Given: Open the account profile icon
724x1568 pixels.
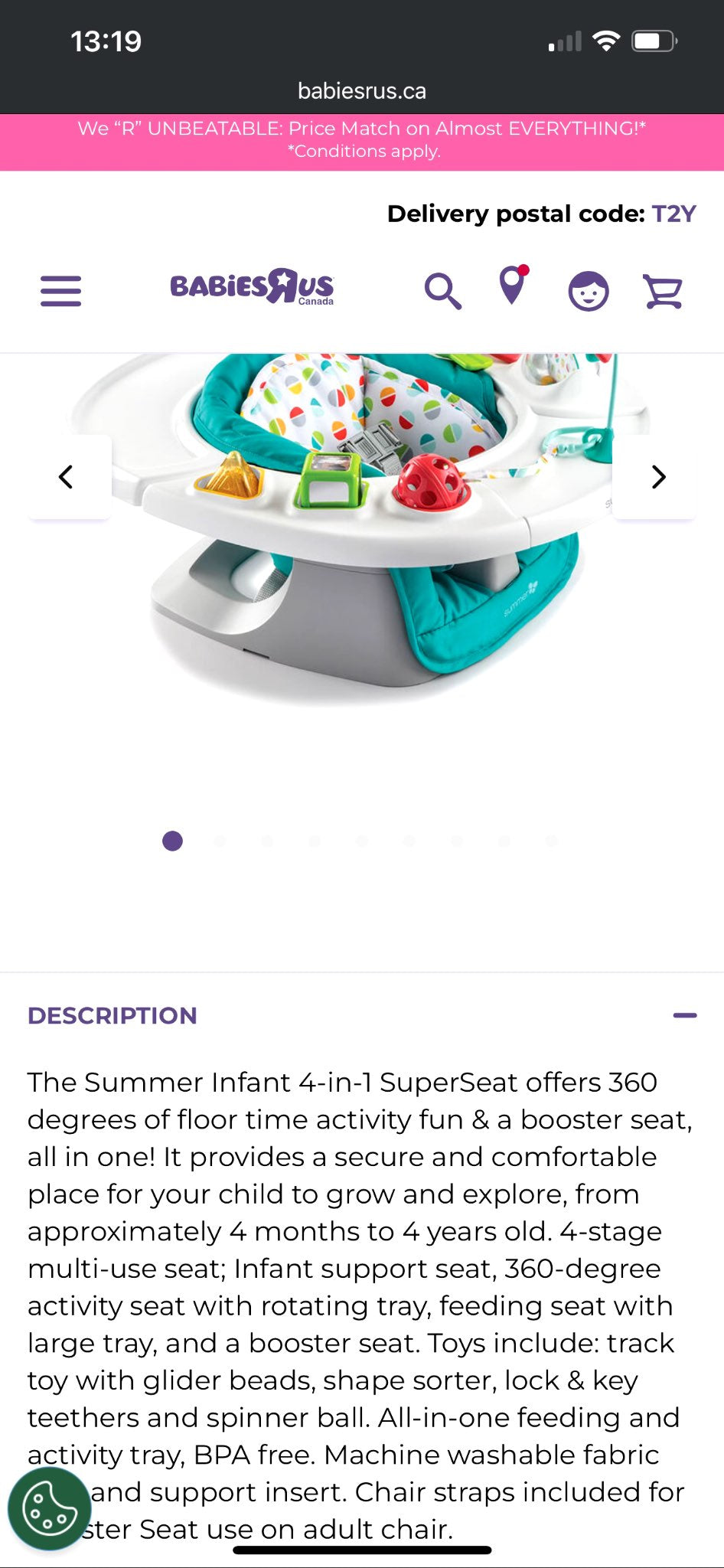Looking at the screenshot, I should tap(588, 291).
